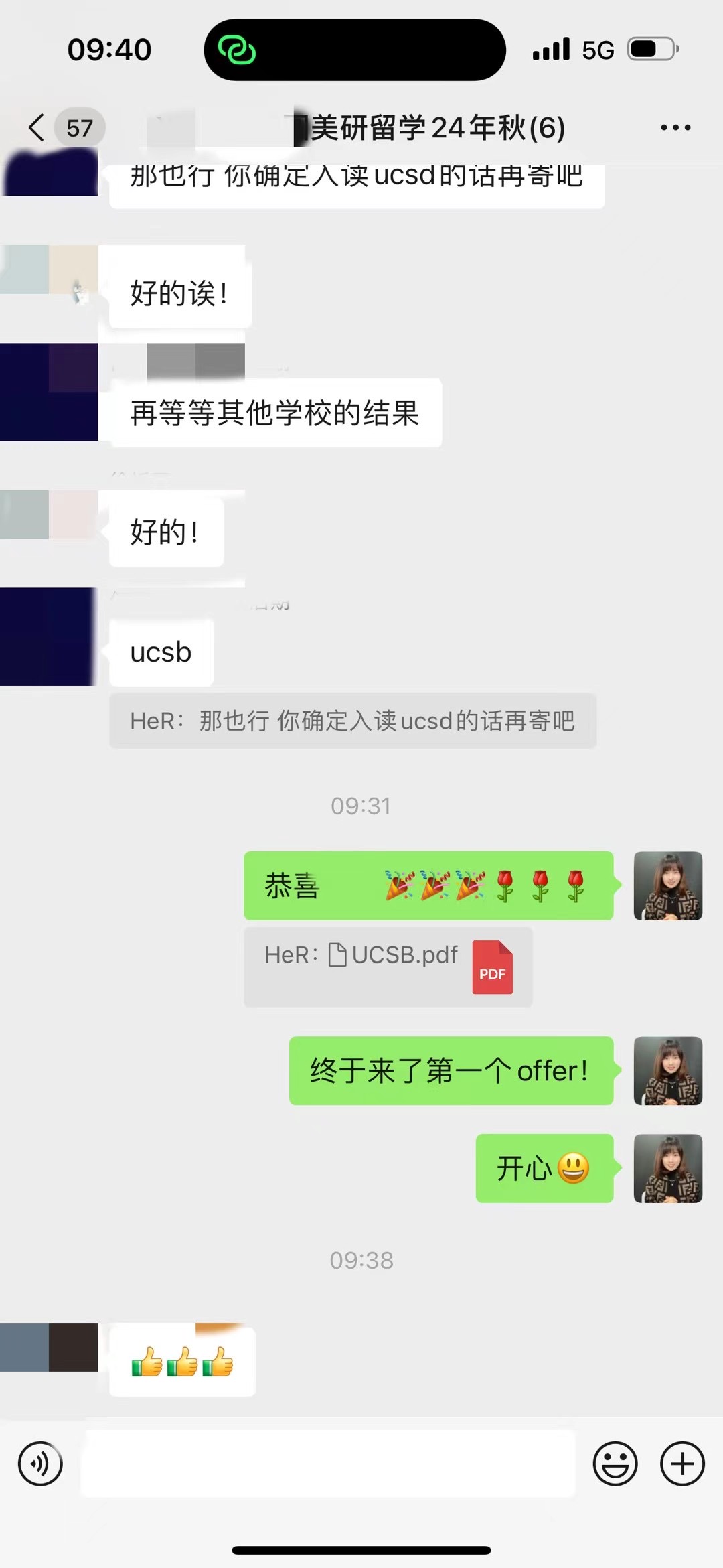The width and height of the screenshot is (723, 1568).
Task: Open the quoted UCSB.pdf file
Action: (388, 967)
